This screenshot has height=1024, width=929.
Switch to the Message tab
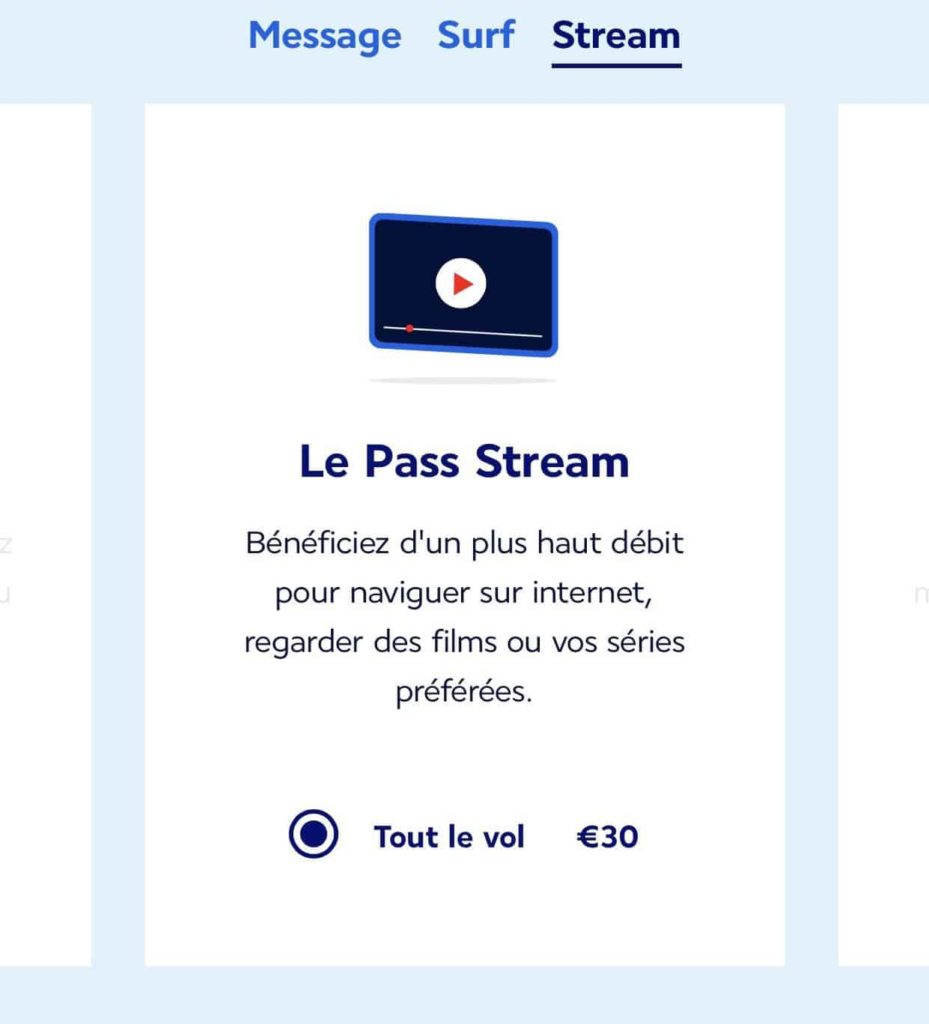(324, 36)
